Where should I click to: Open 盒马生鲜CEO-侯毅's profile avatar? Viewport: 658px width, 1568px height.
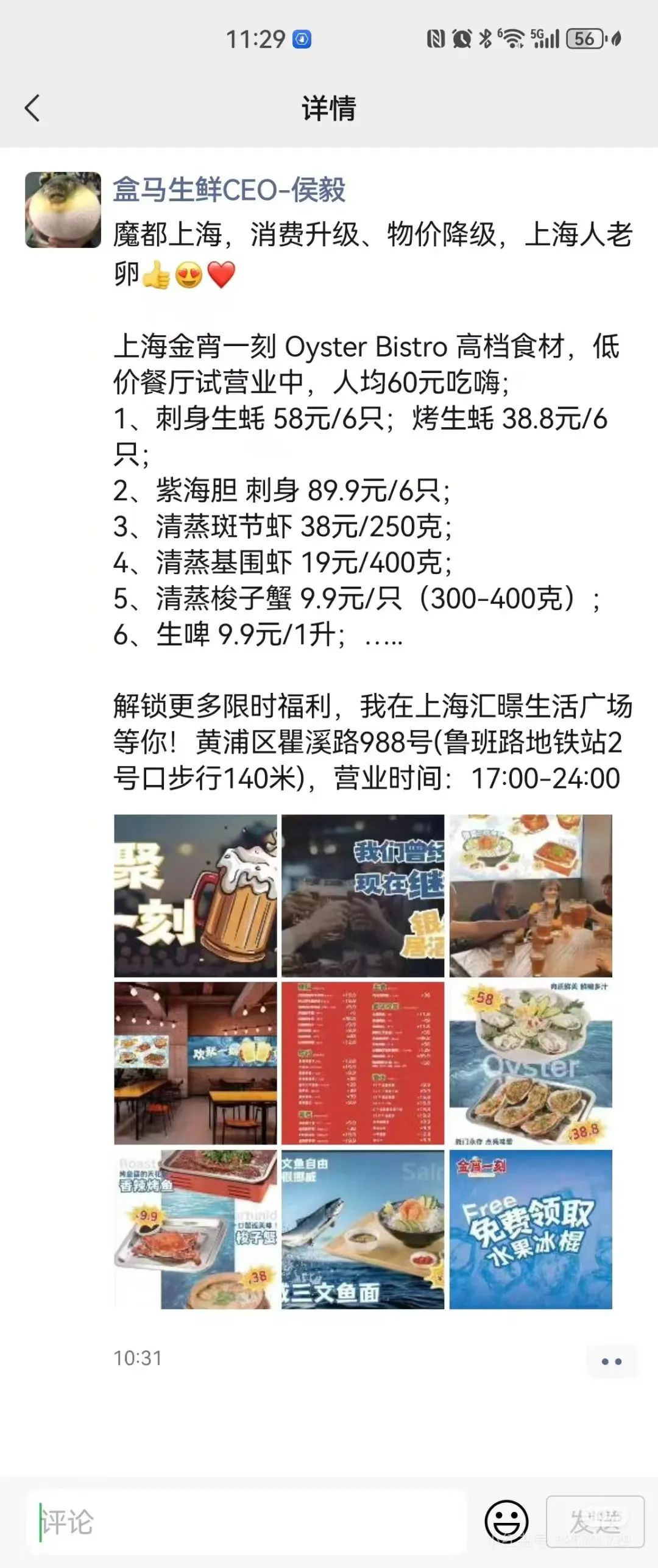63,210
